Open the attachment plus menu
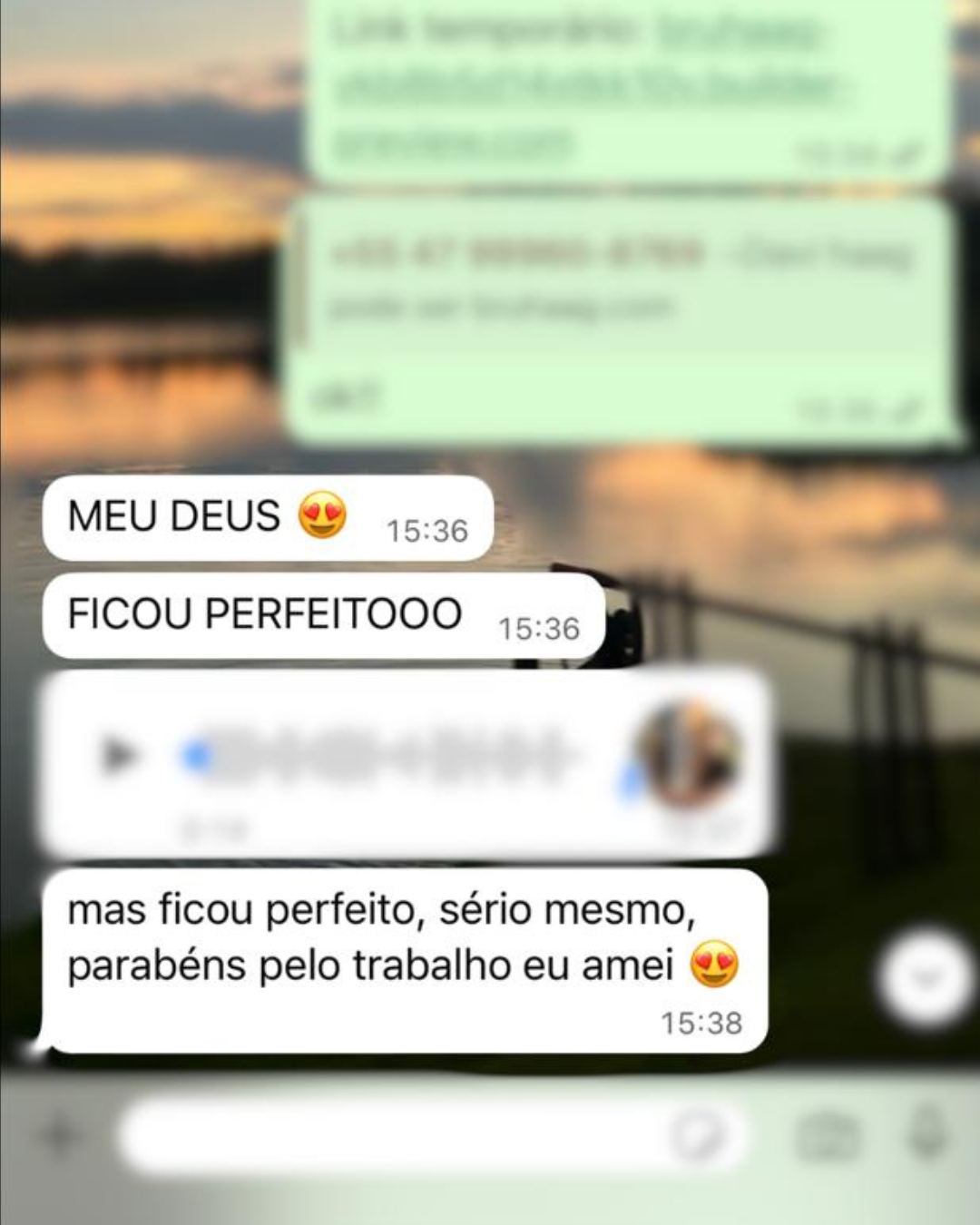 coord(58,1135)
